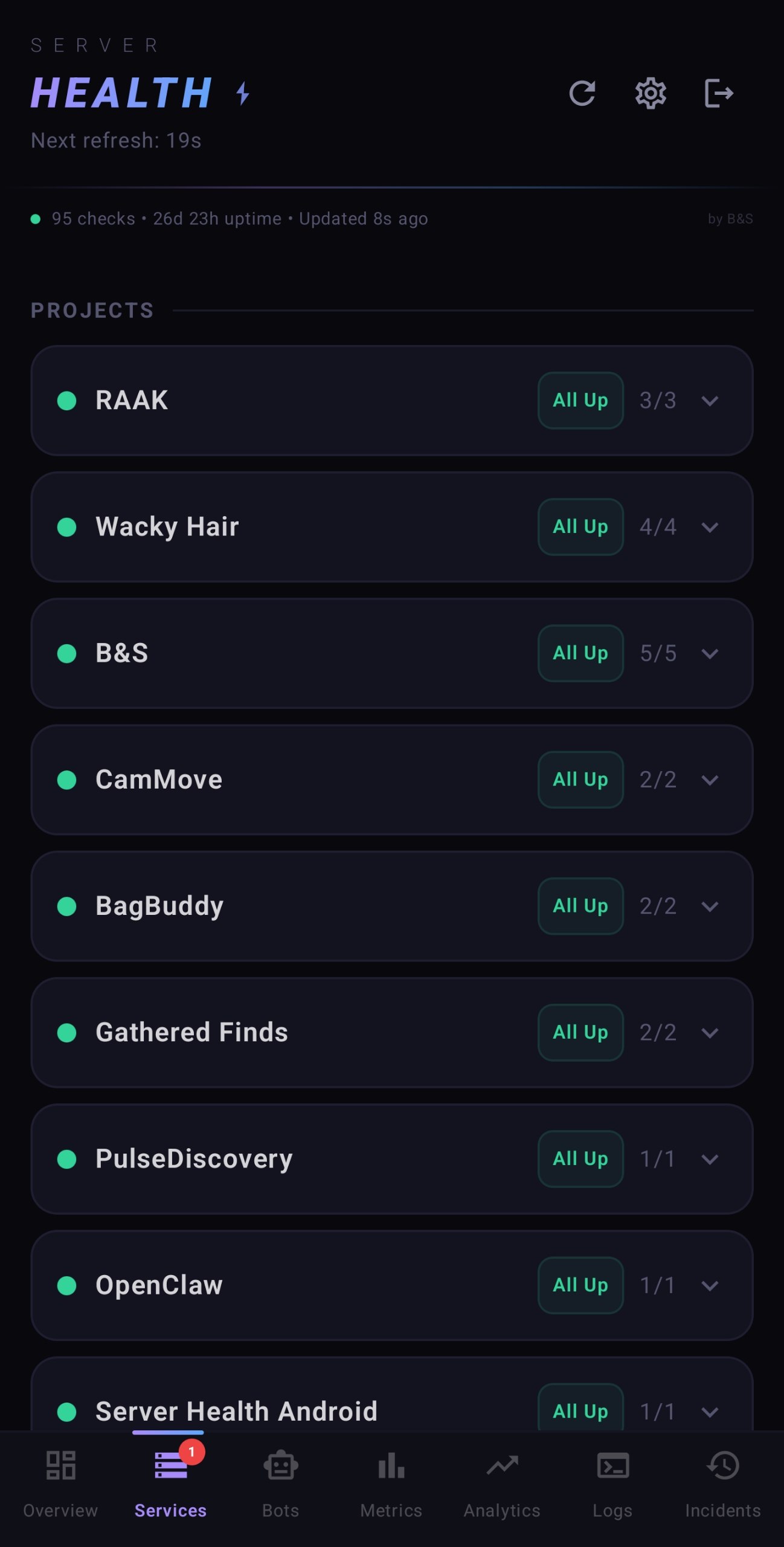Open the settings gear
Screen dimensions: 784x1547
[651, 94]
